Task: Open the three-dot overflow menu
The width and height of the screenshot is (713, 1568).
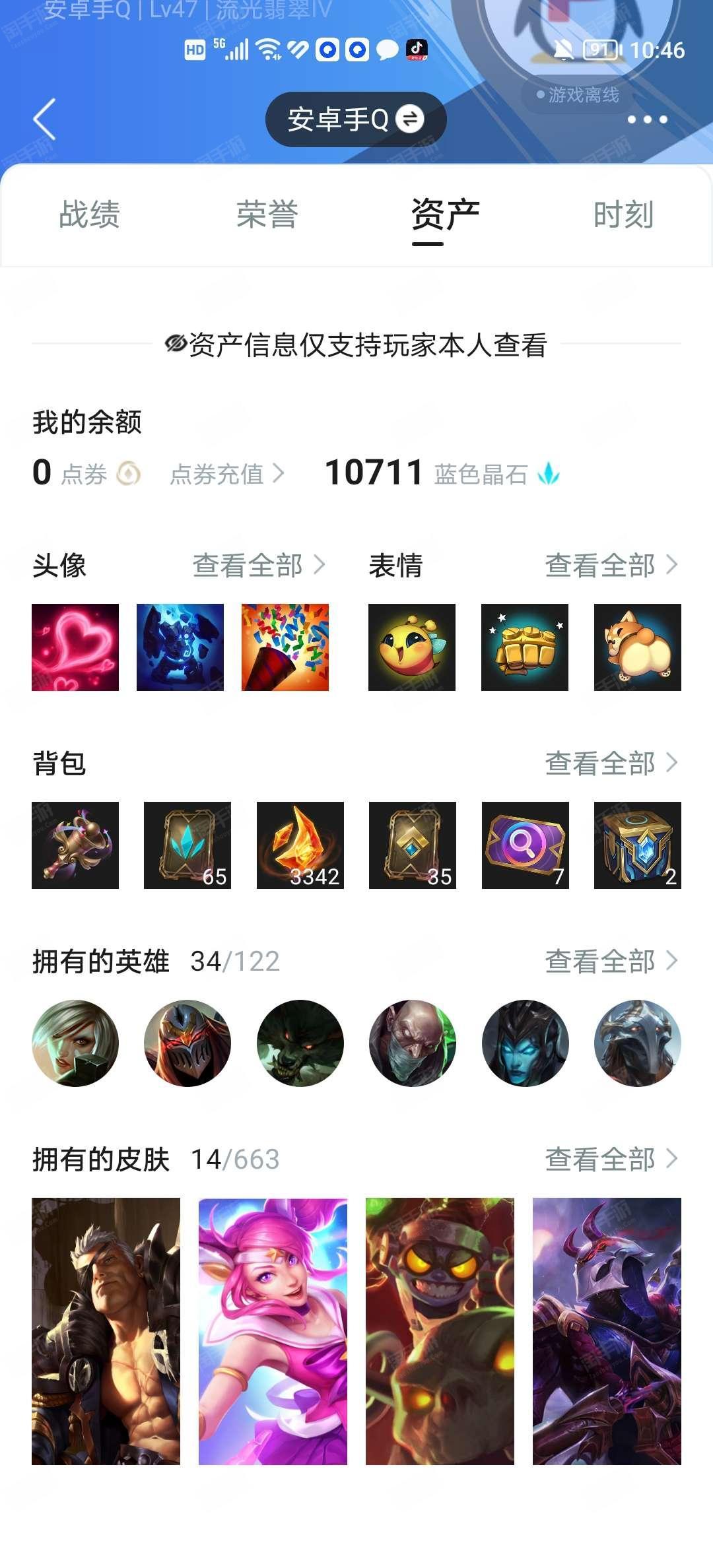Action: (x=647, y=119)
